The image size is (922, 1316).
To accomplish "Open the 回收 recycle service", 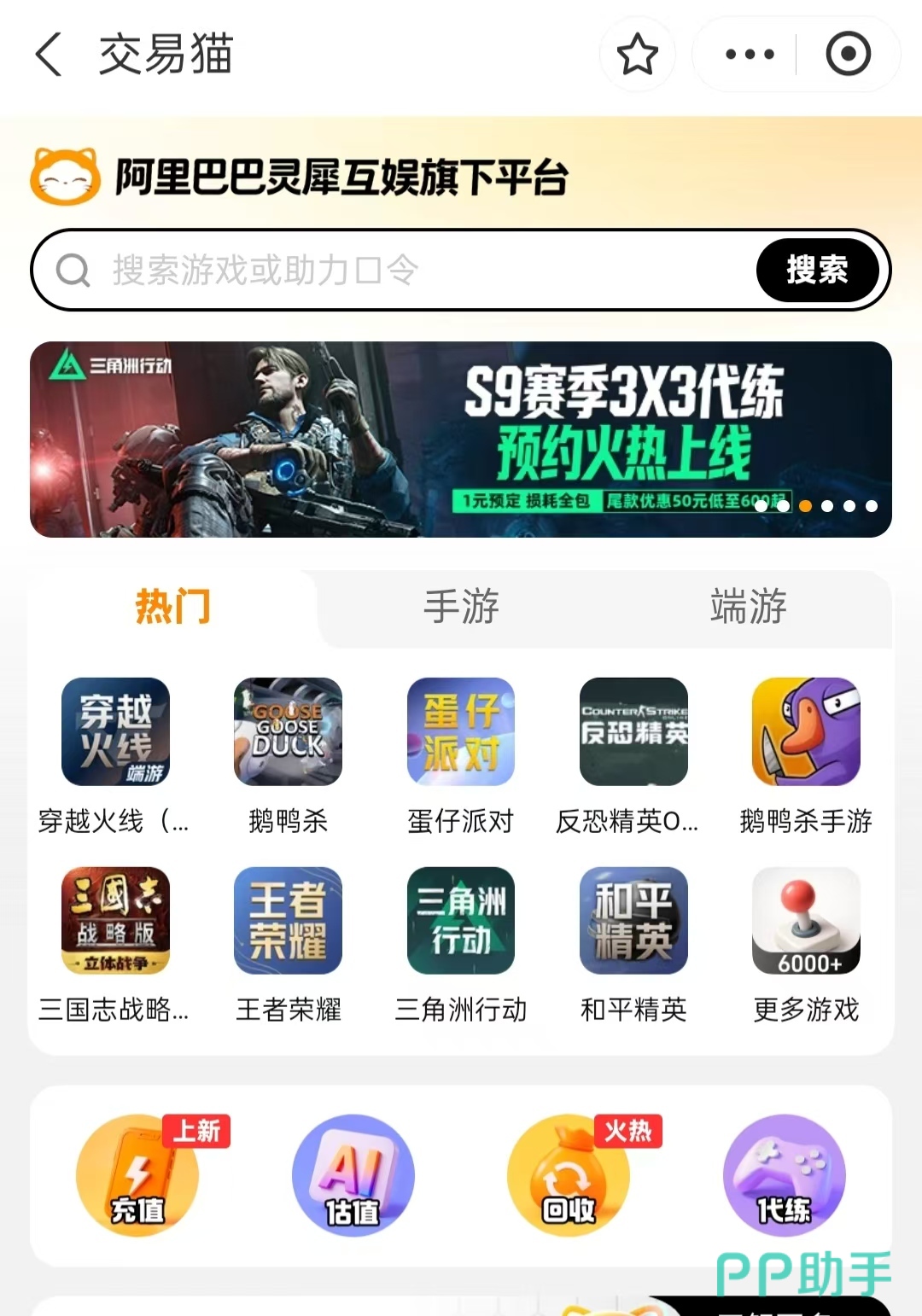I will pos(569,1175).
